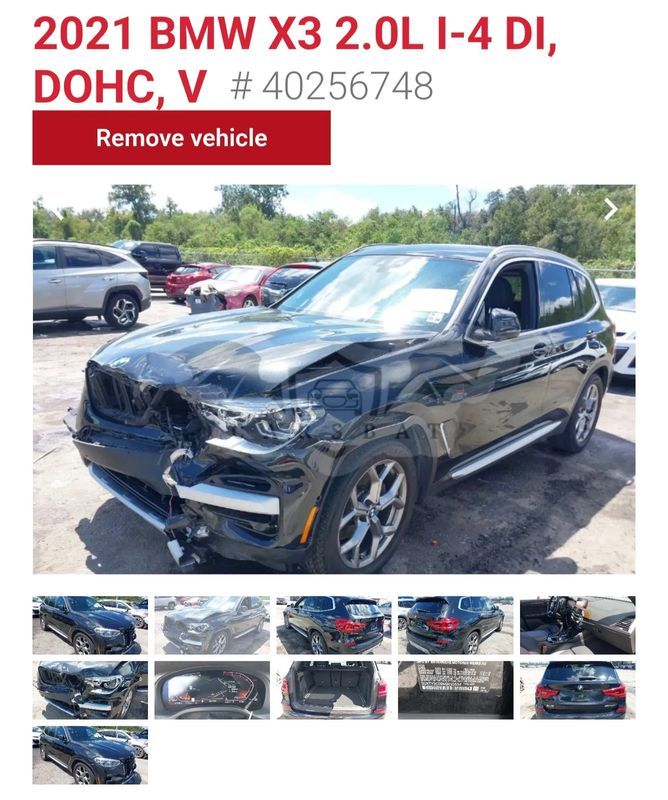Select the open trunk cargo thumbnail
The height and width of the screenshot is (800, 668).
tap(334, 690)
